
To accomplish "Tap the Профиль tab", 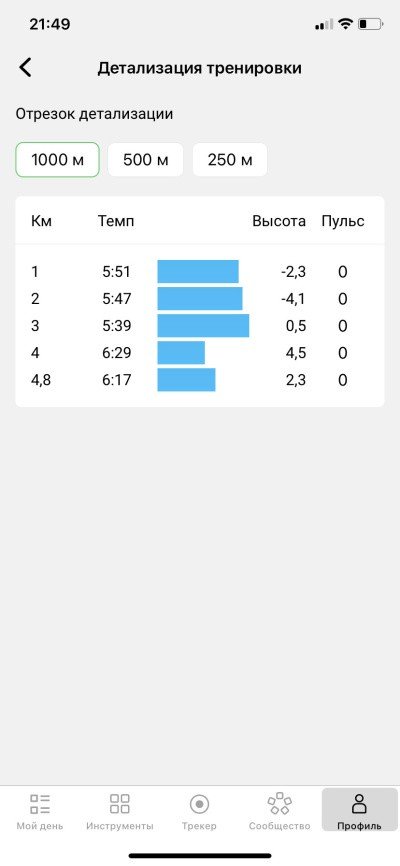I will click(360, 812).
